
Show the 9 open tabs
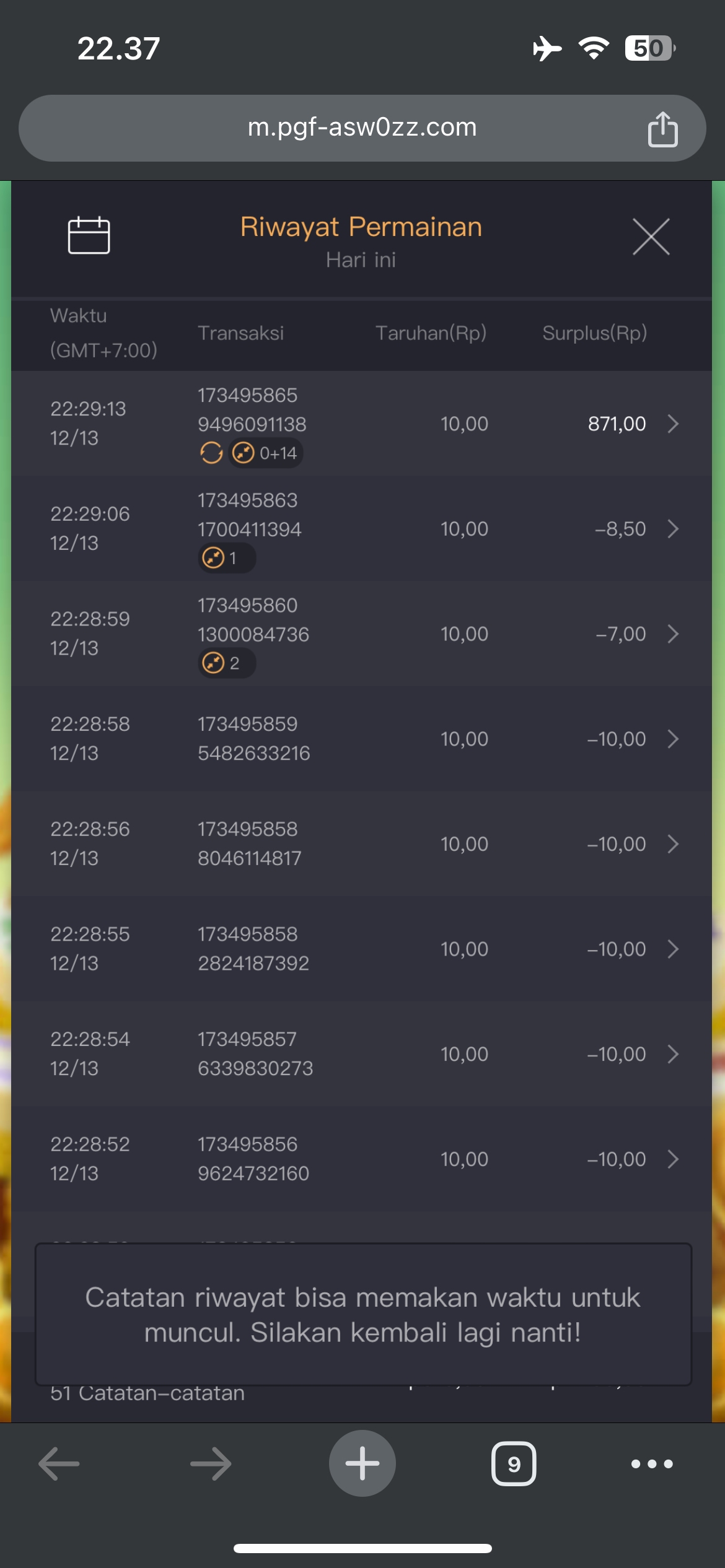click(514, 1464)
